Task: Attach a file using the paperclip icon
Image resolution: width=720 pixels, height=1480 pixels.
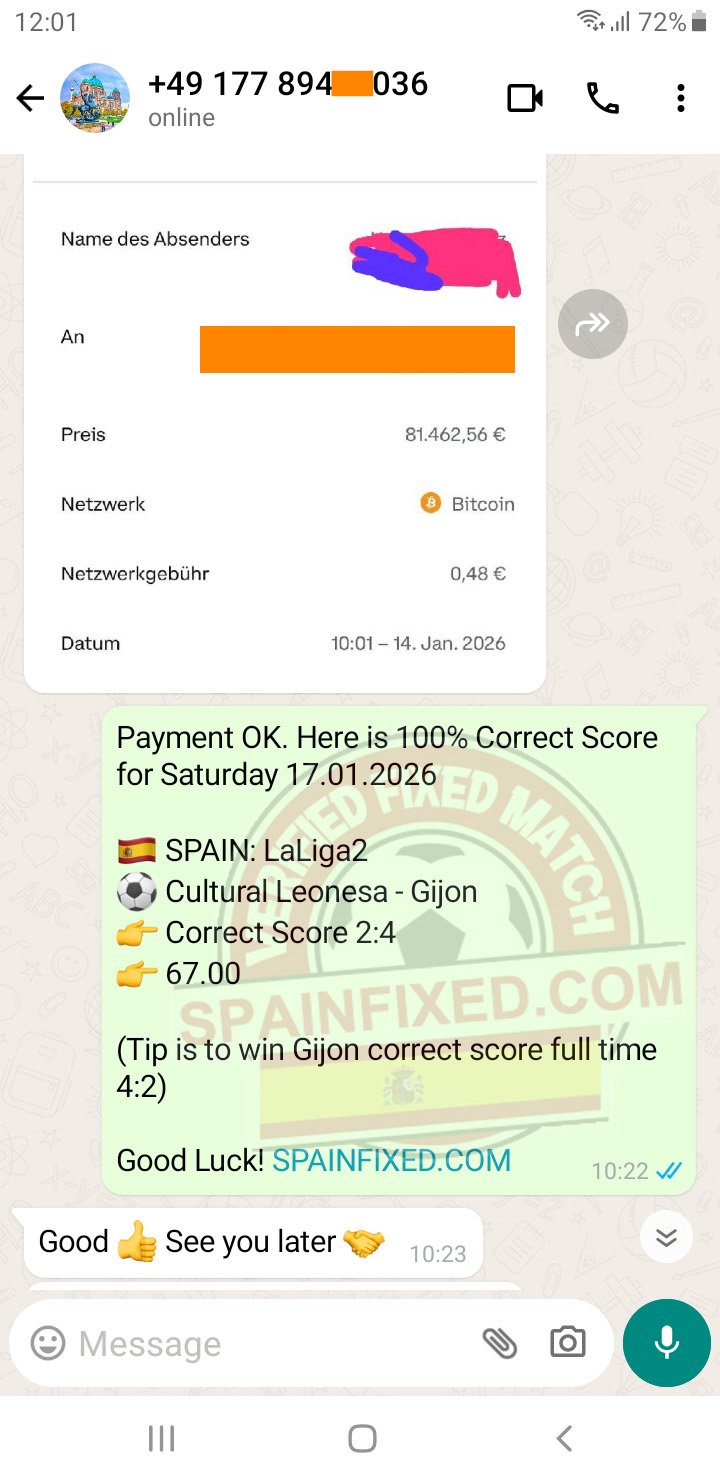Action: pyautogui.click(x=503, y=1344)
